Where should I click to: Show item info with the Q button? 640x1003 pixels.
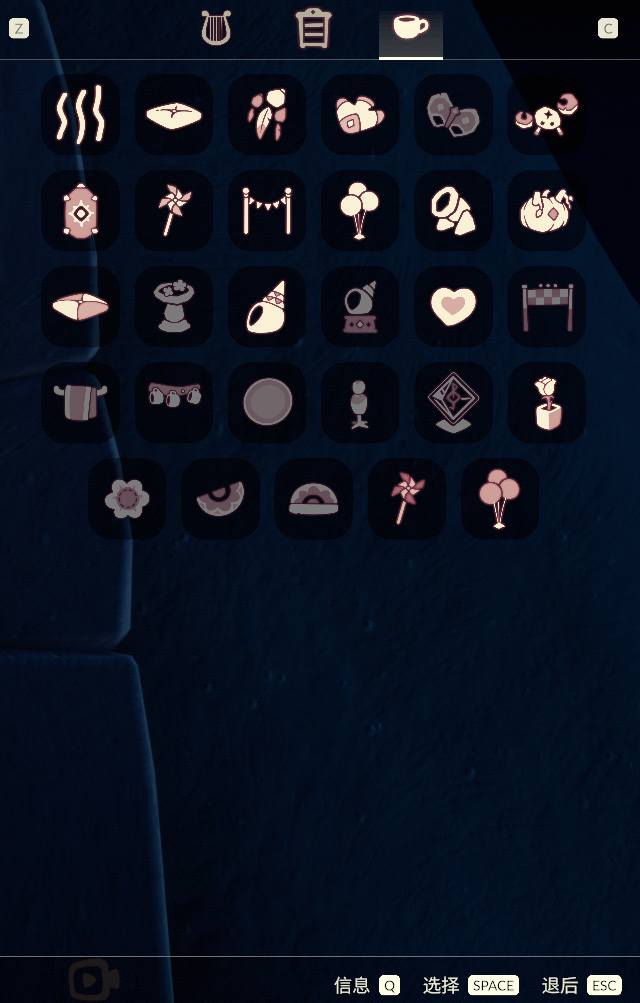point(389,985)
